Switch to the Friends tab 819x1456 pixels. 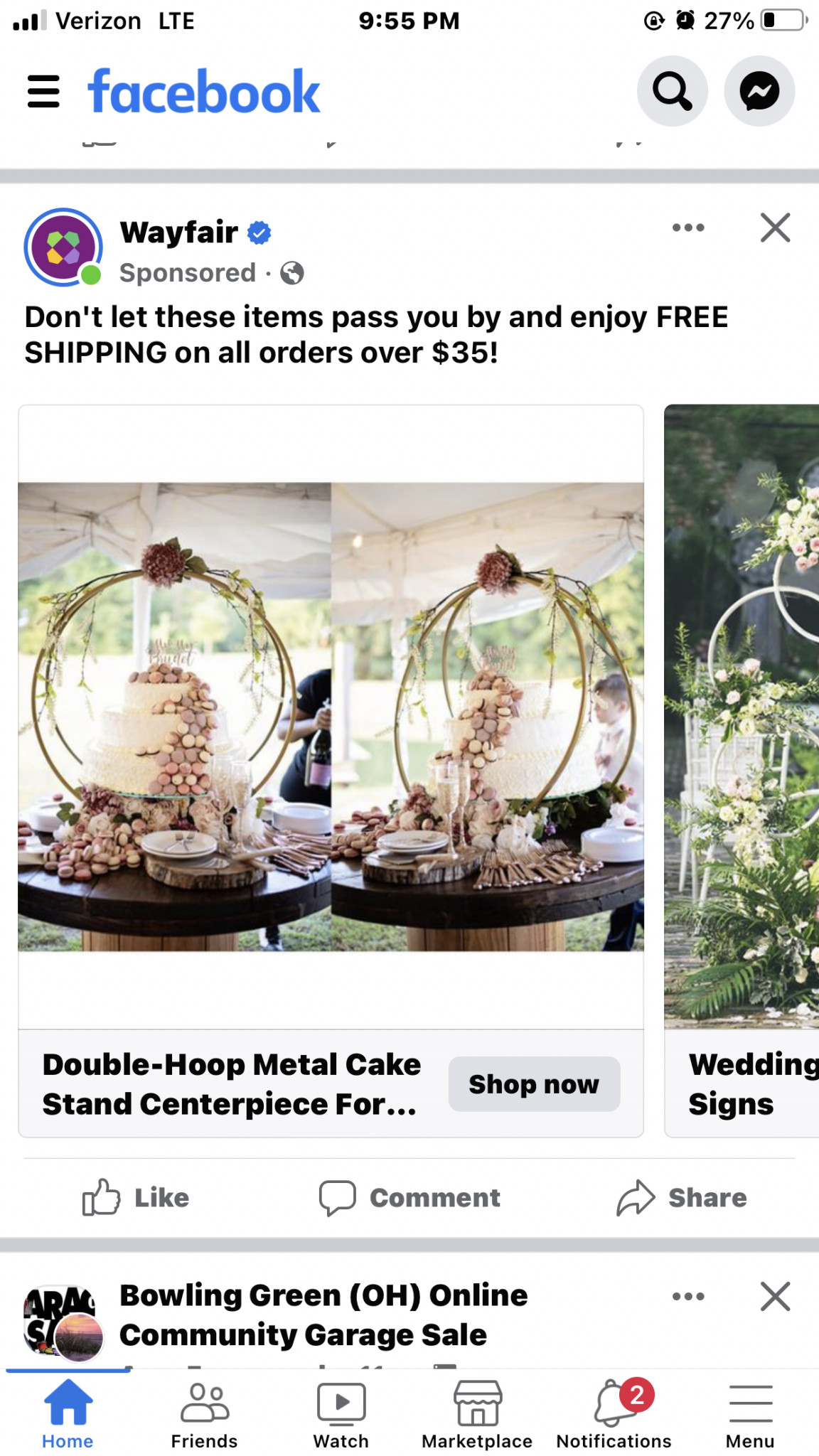pyautogui.click(x=204, y=1415)
